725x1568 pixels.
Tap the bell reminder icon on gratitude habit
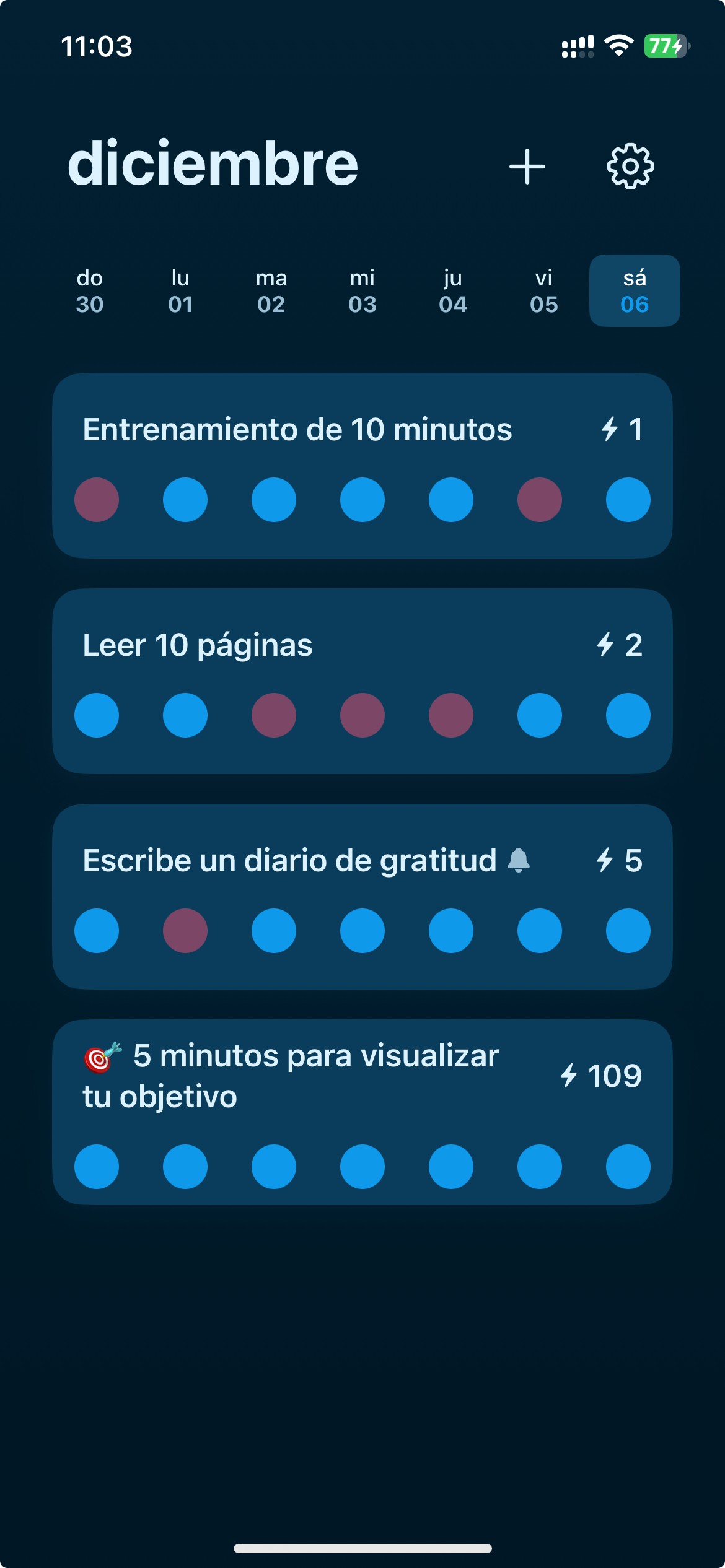pos(519,861)
